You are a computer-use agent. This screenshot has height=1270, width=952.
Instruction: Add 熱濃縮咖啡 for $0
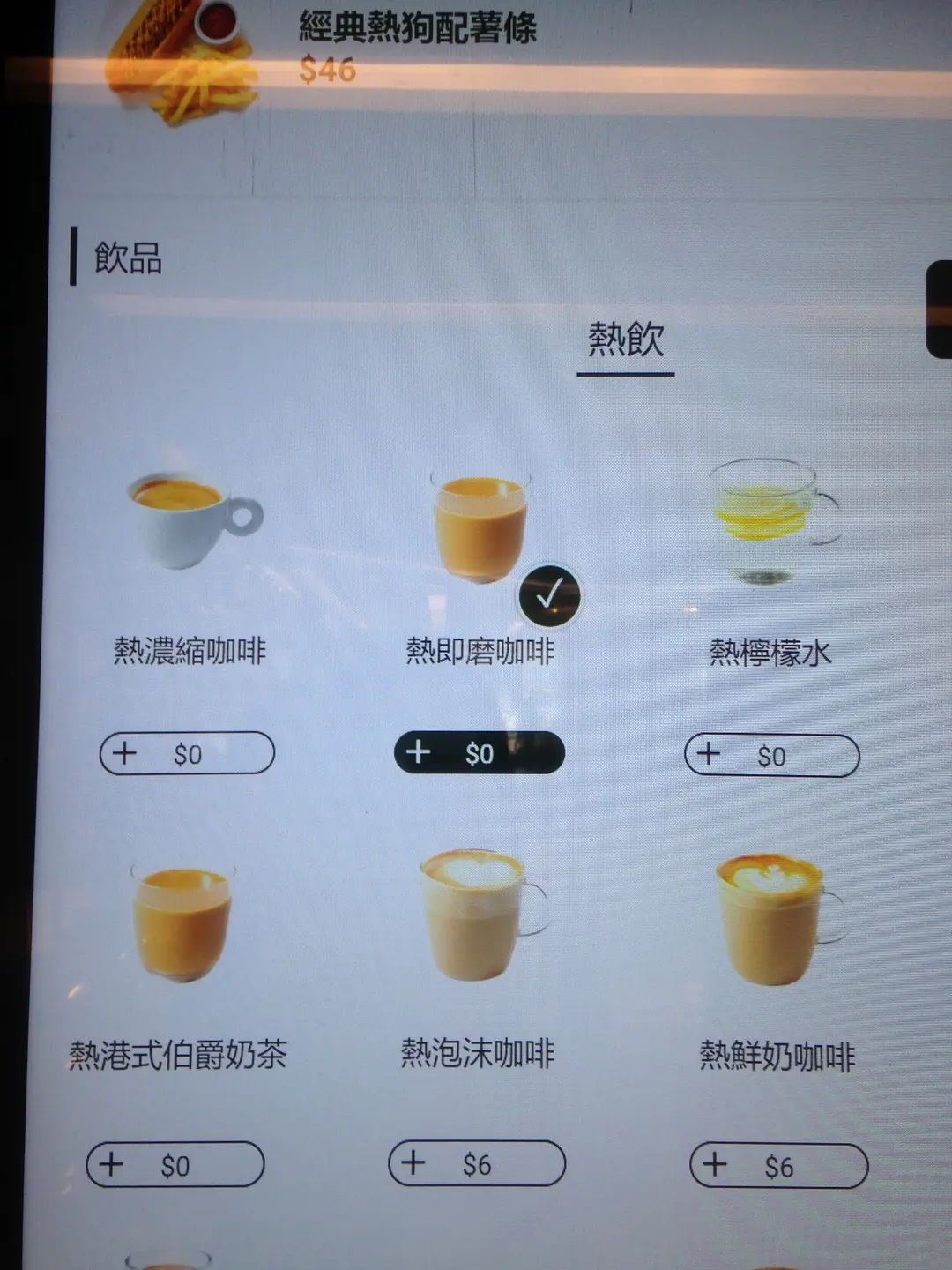187,753
